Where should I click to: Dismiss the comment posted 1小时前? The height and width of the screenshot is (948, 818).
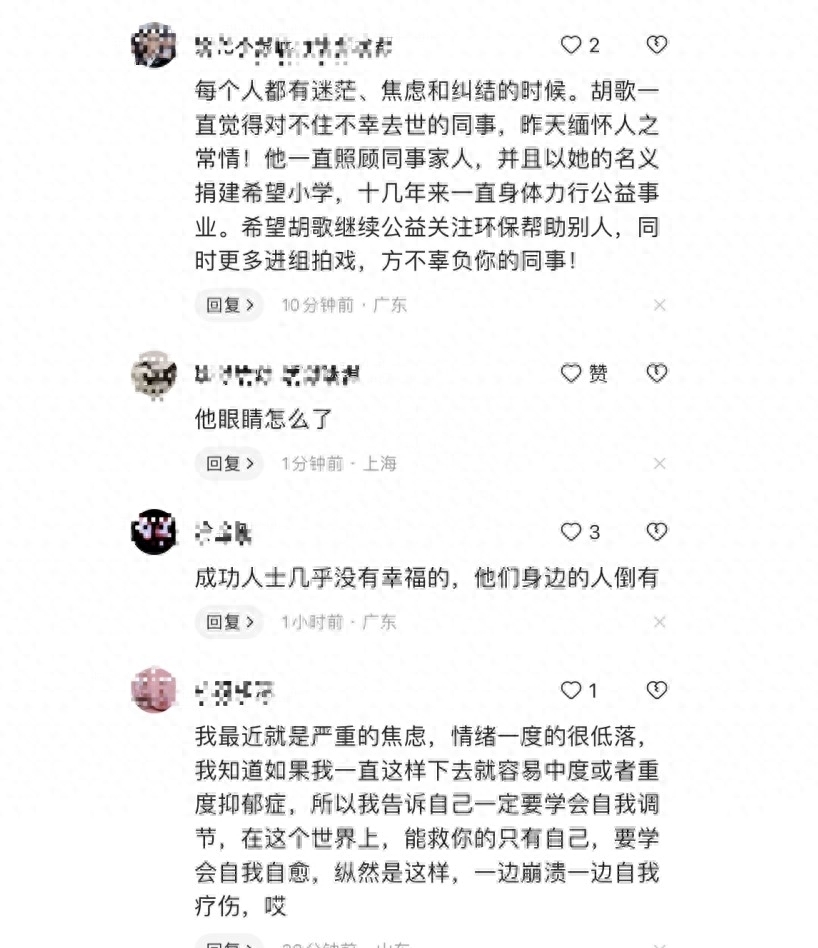tap(660, 622)
